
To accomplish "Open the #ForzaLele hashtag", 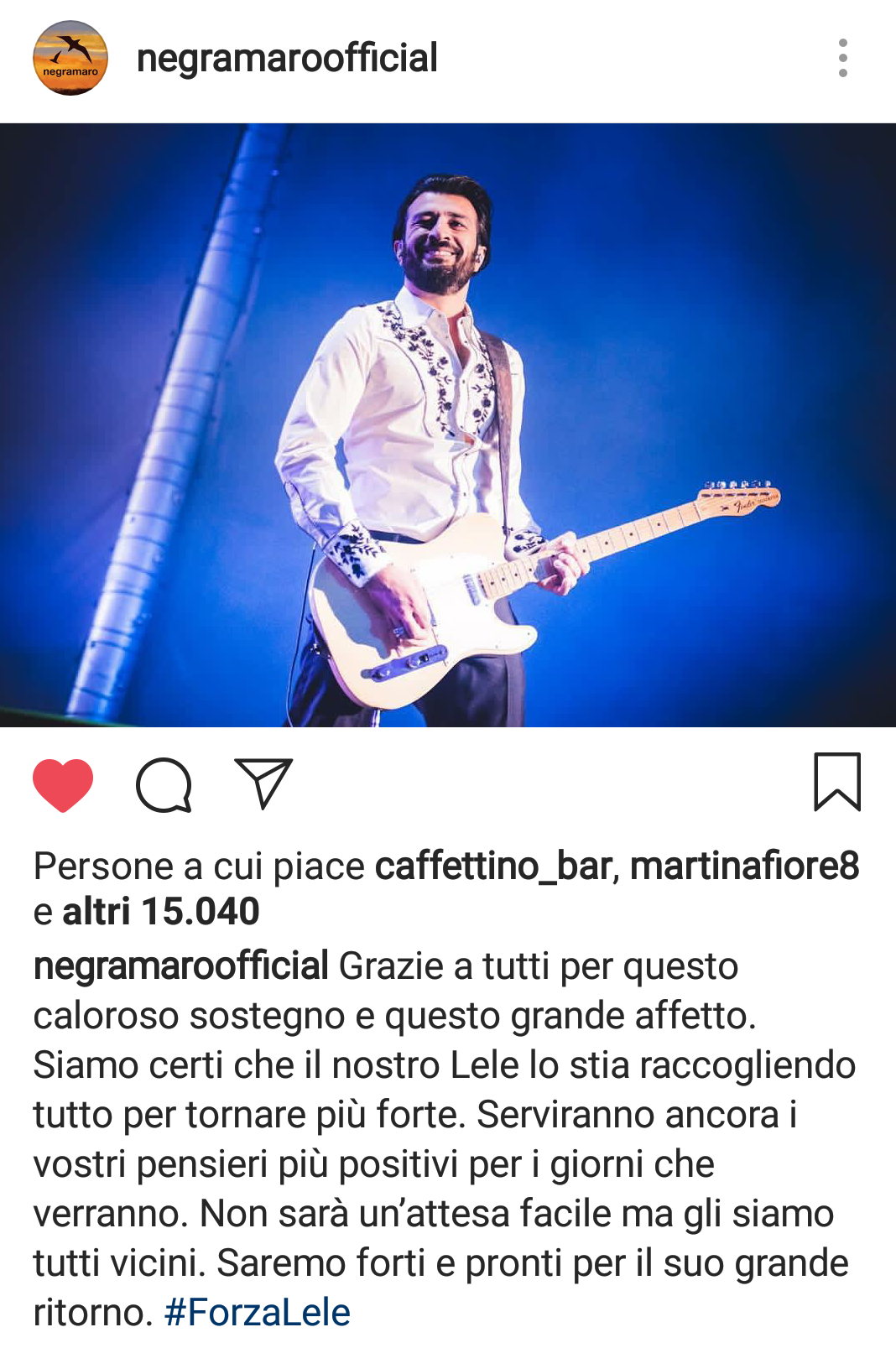I will coord(258,1312).
